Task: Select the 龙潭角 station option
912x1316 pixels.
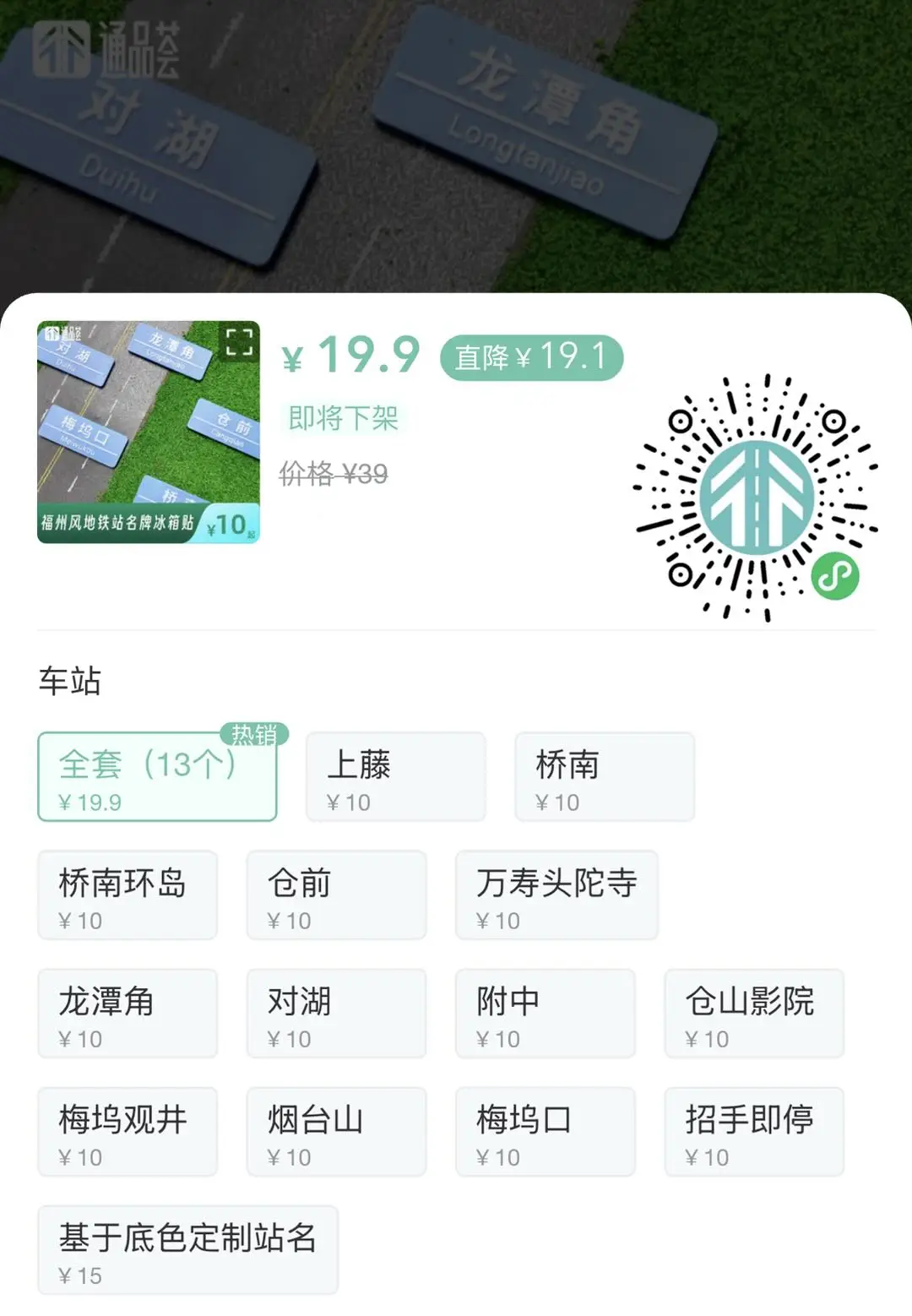Action: (127, 1013)
